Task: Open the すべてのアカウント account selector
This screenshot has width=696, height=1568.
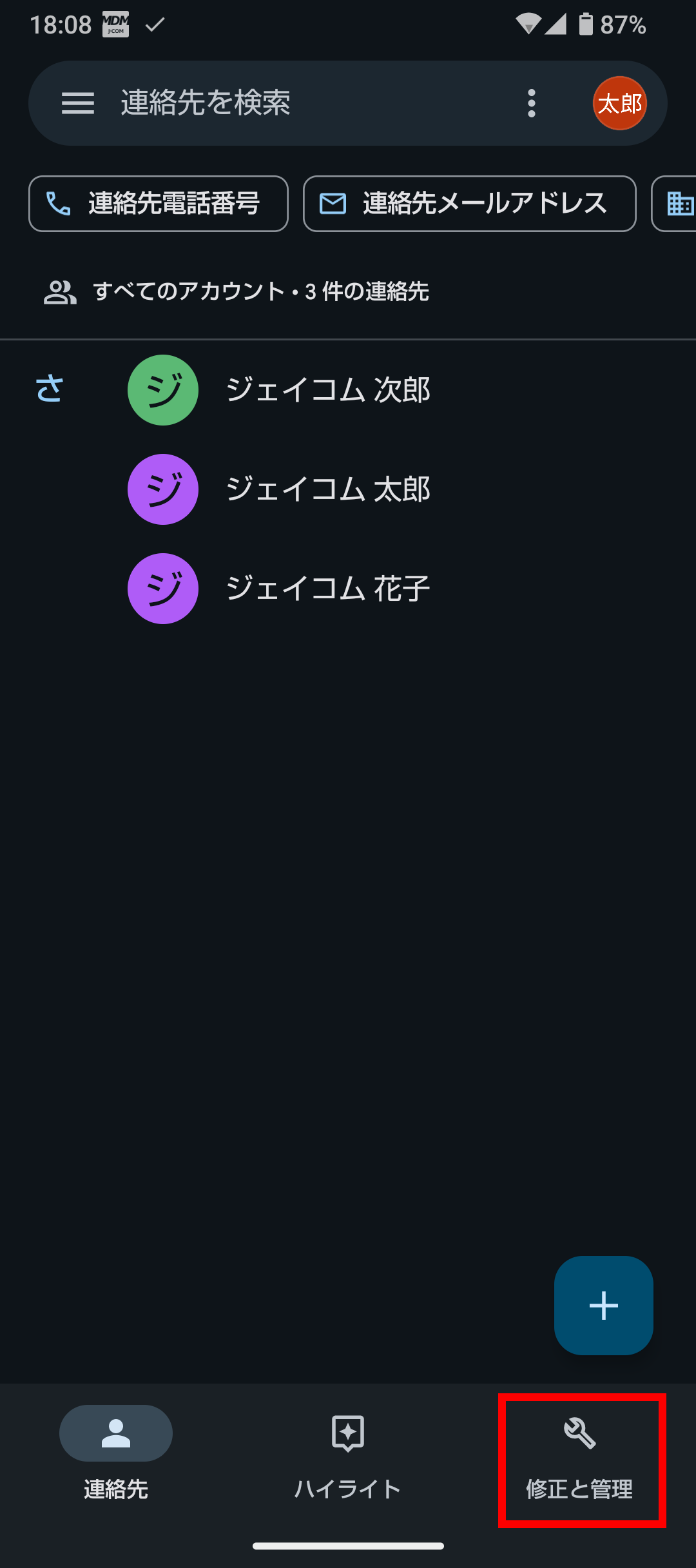Action: click(x=237, y=291)
